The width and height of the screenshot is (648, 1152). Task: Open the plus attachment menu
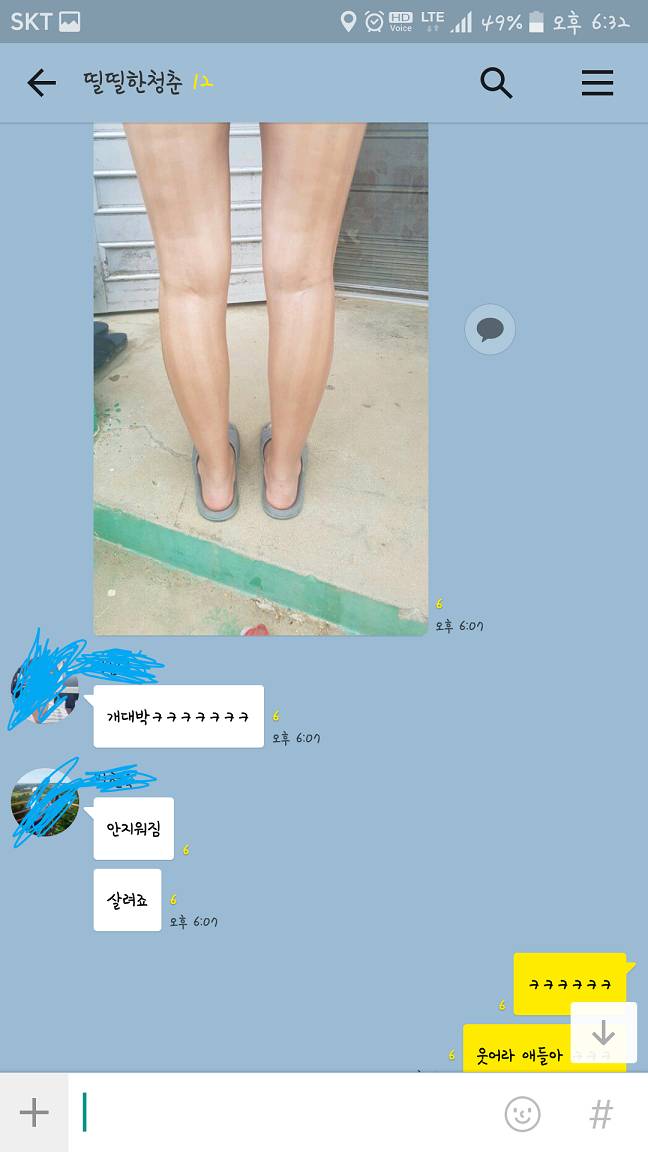pyautogui.click(x=34, y=1113)
